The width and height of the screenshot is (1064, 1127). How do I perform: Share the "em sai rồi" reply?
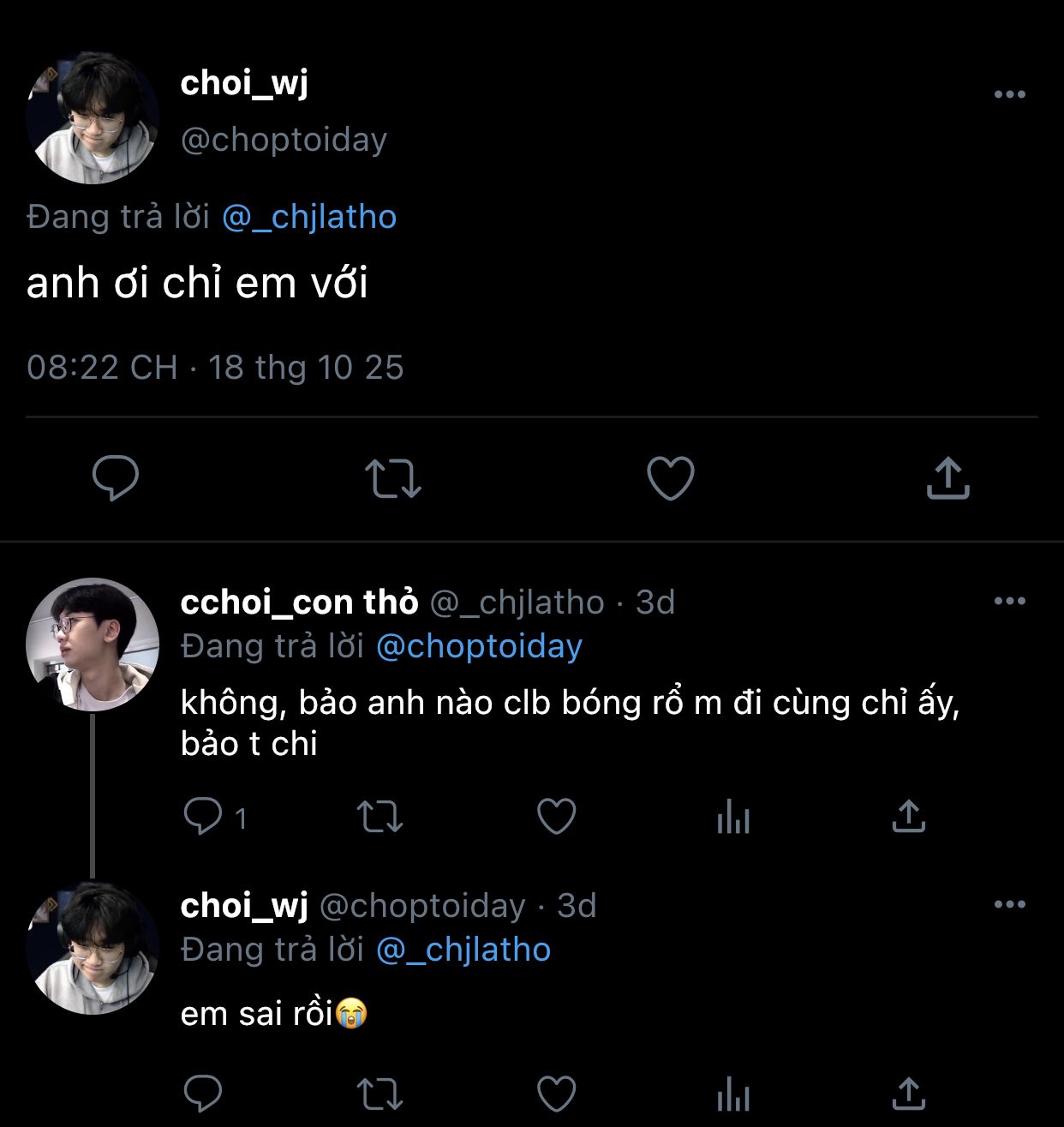[x=908, y=1094]
